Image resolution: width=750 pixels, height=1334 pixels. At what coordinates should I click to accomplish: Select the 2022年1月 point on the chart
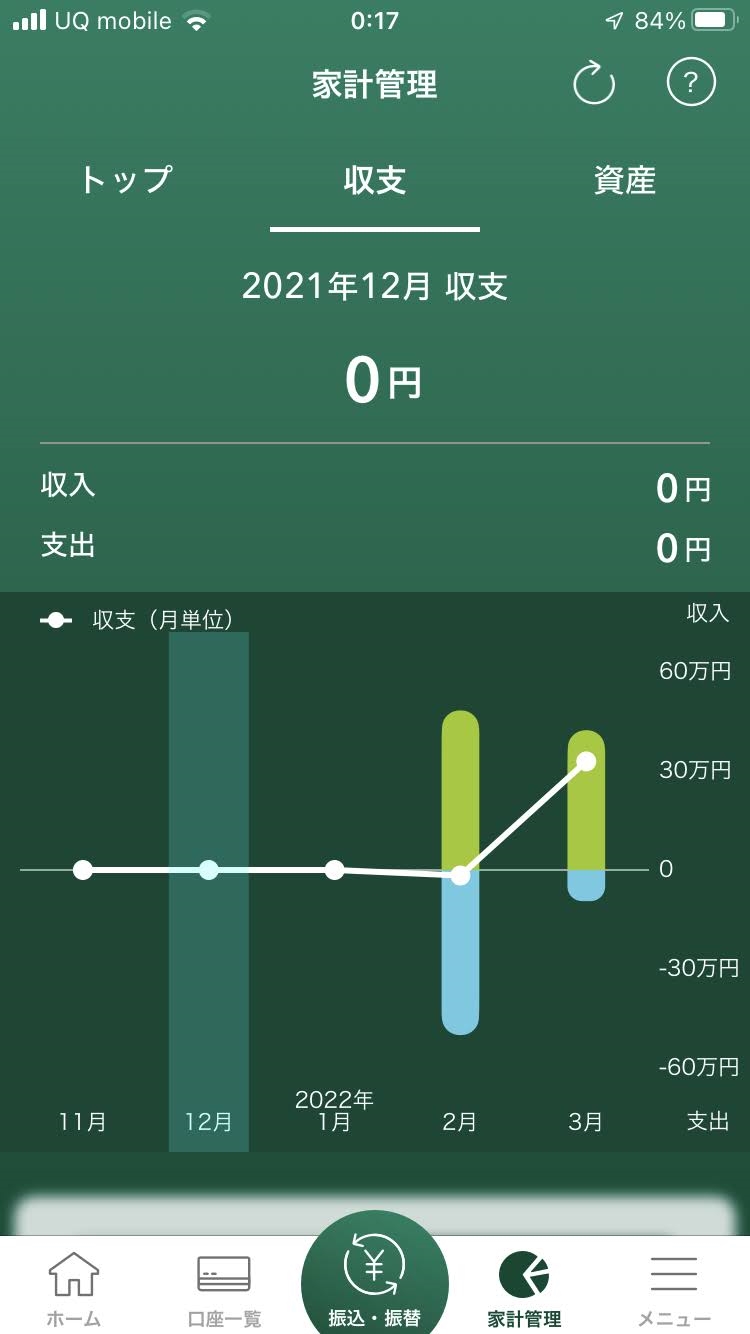(x=335, y=870)
